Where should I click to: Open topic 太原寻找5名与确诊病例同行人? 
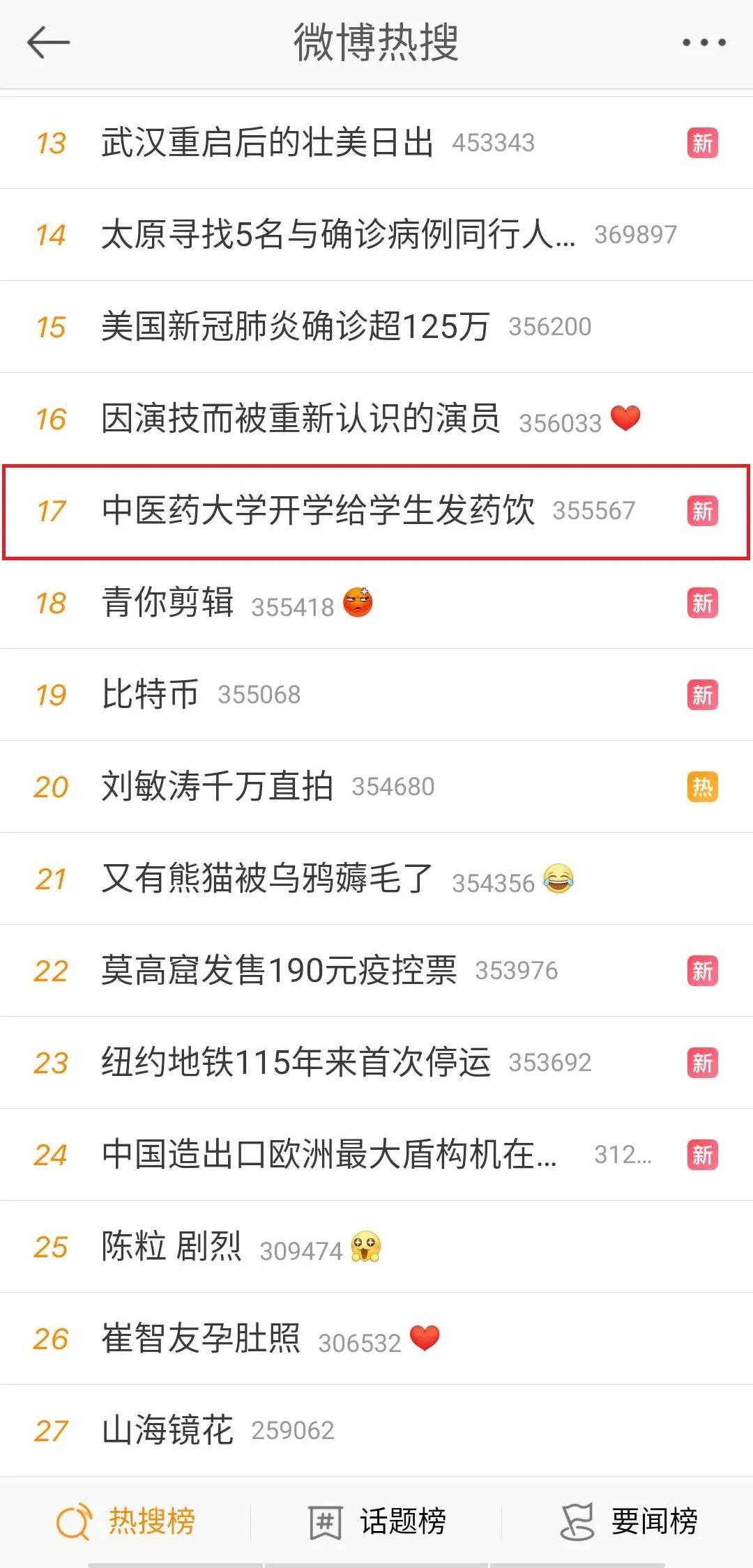pyautogui.click(x=339, y=235)
